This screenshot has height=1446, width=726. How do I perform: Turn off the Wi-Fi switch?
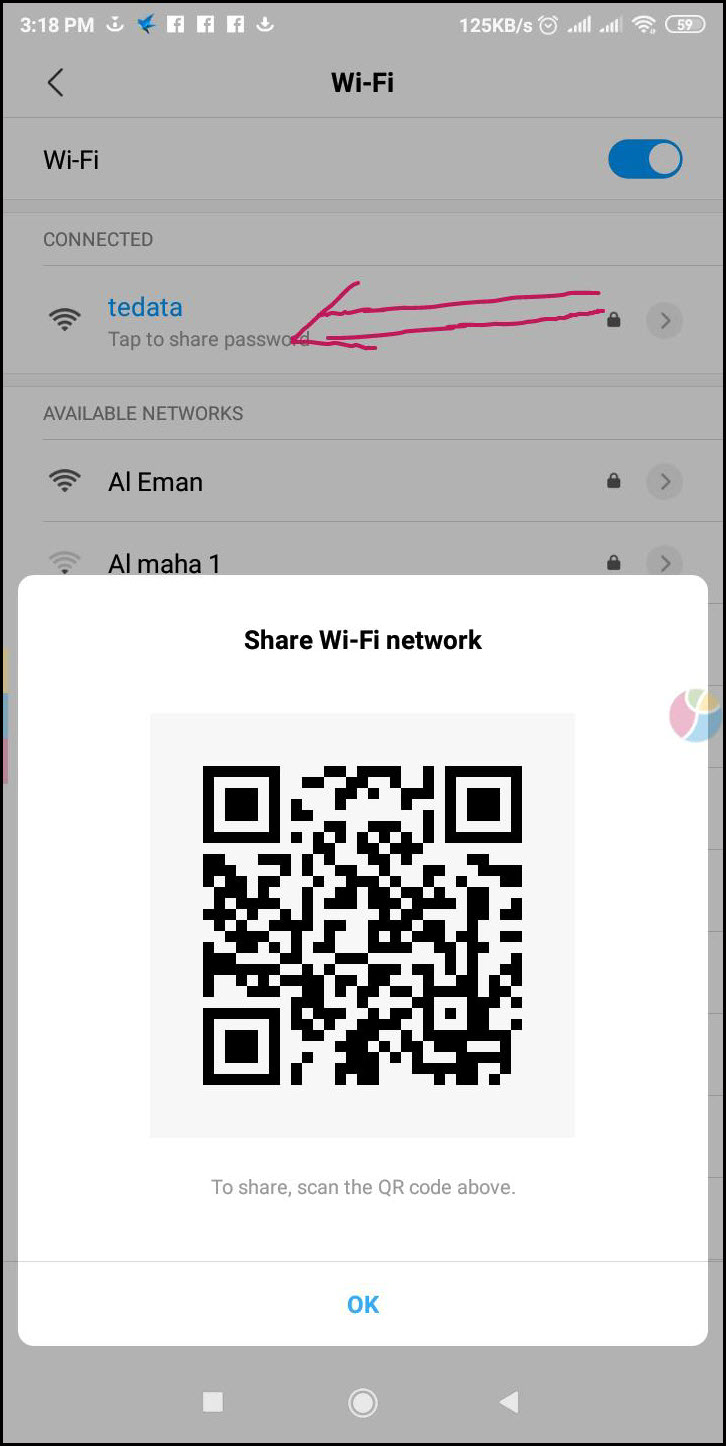[x=645, y=160]
